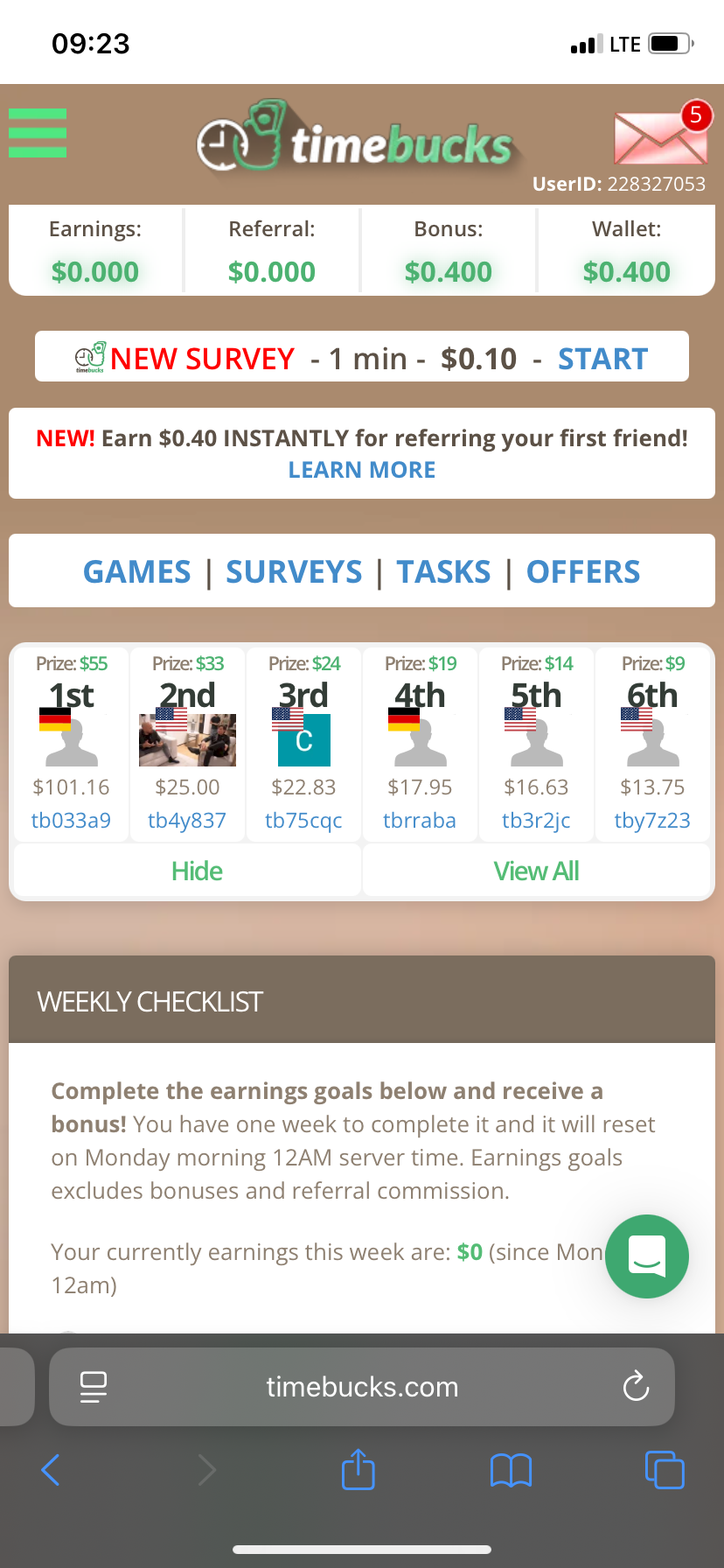This screenshot has width=724, height=1568.
Task: Open the Tasks section
Action: coord(443,571)
